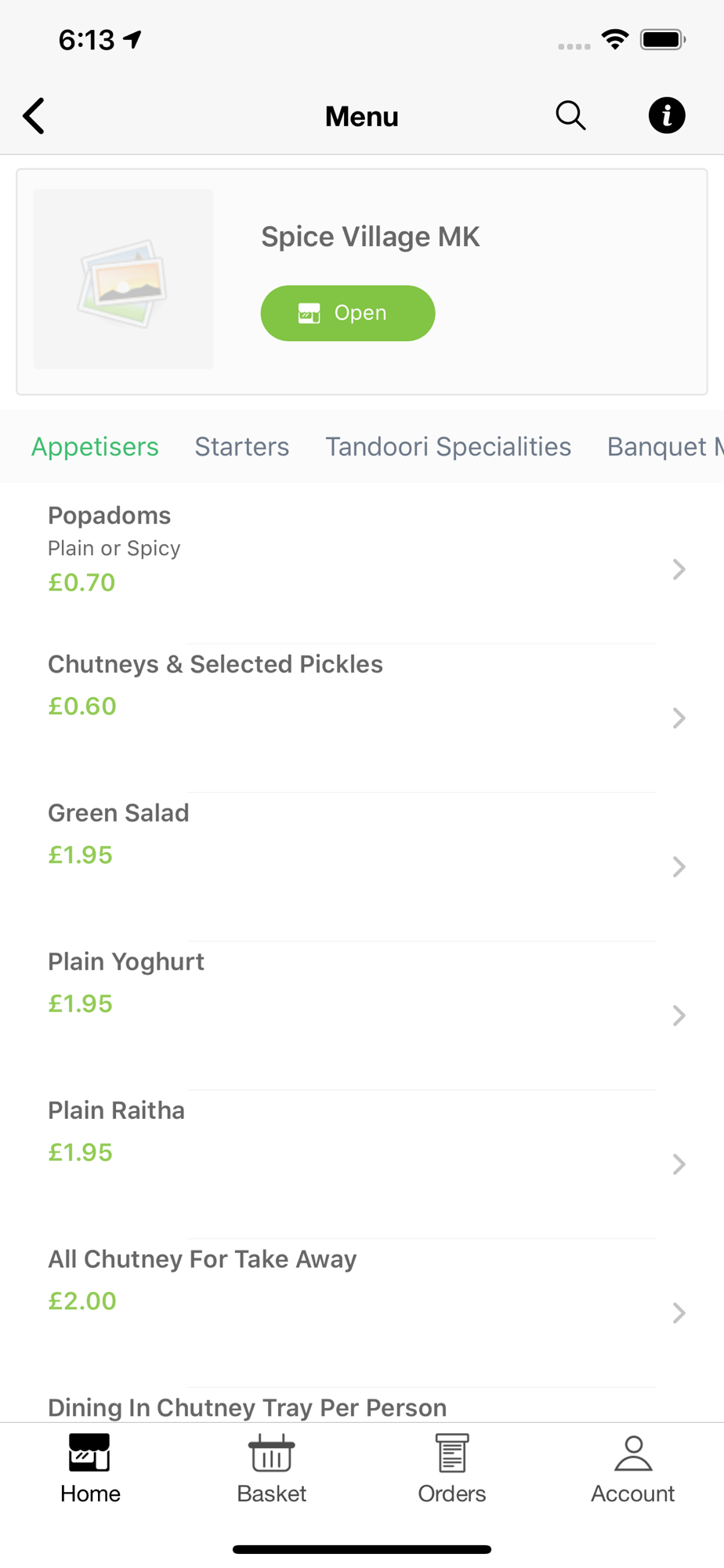This screenshot has width=724, height=1568.
Task: Open the Basket tab
Action: click(271, 1468)
